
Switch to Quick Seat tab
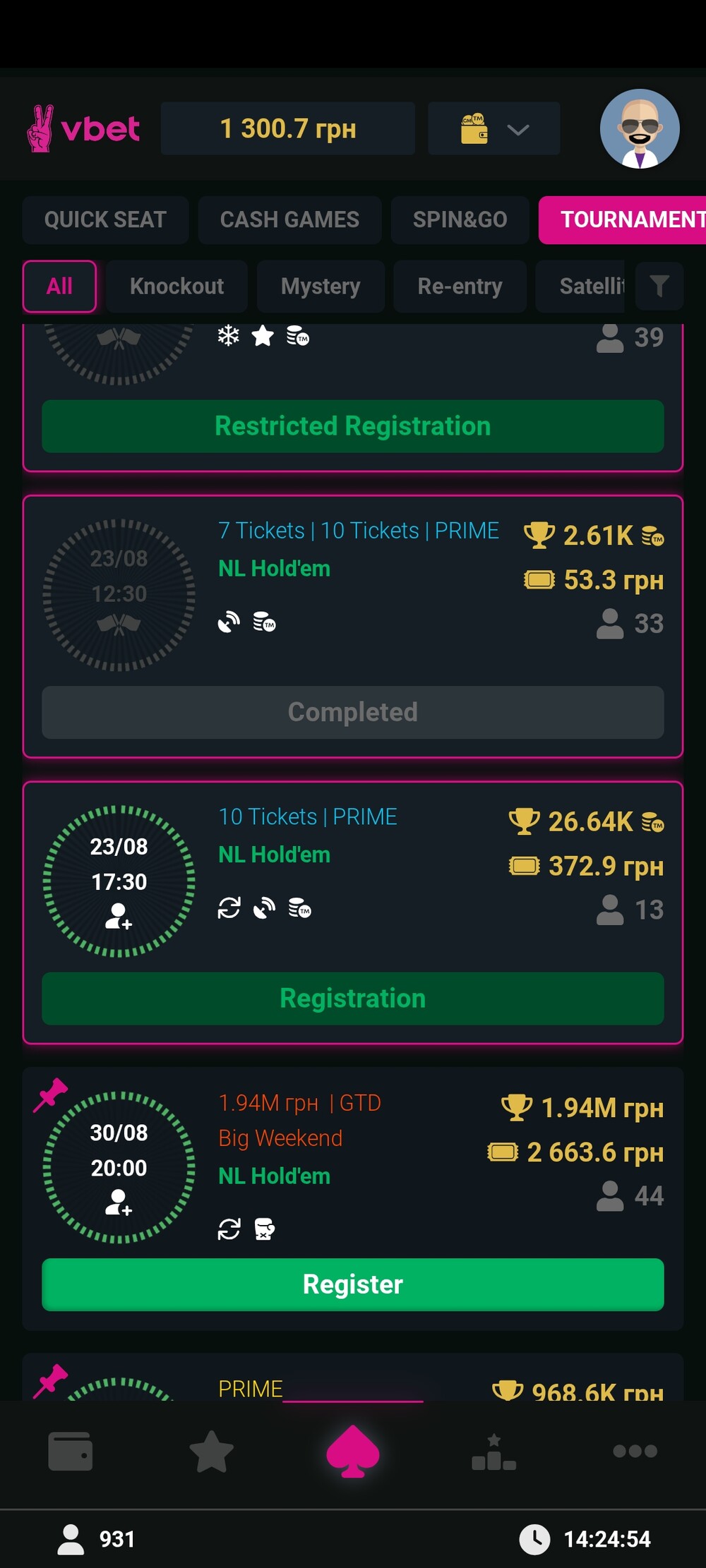click(x=105, y=220)
